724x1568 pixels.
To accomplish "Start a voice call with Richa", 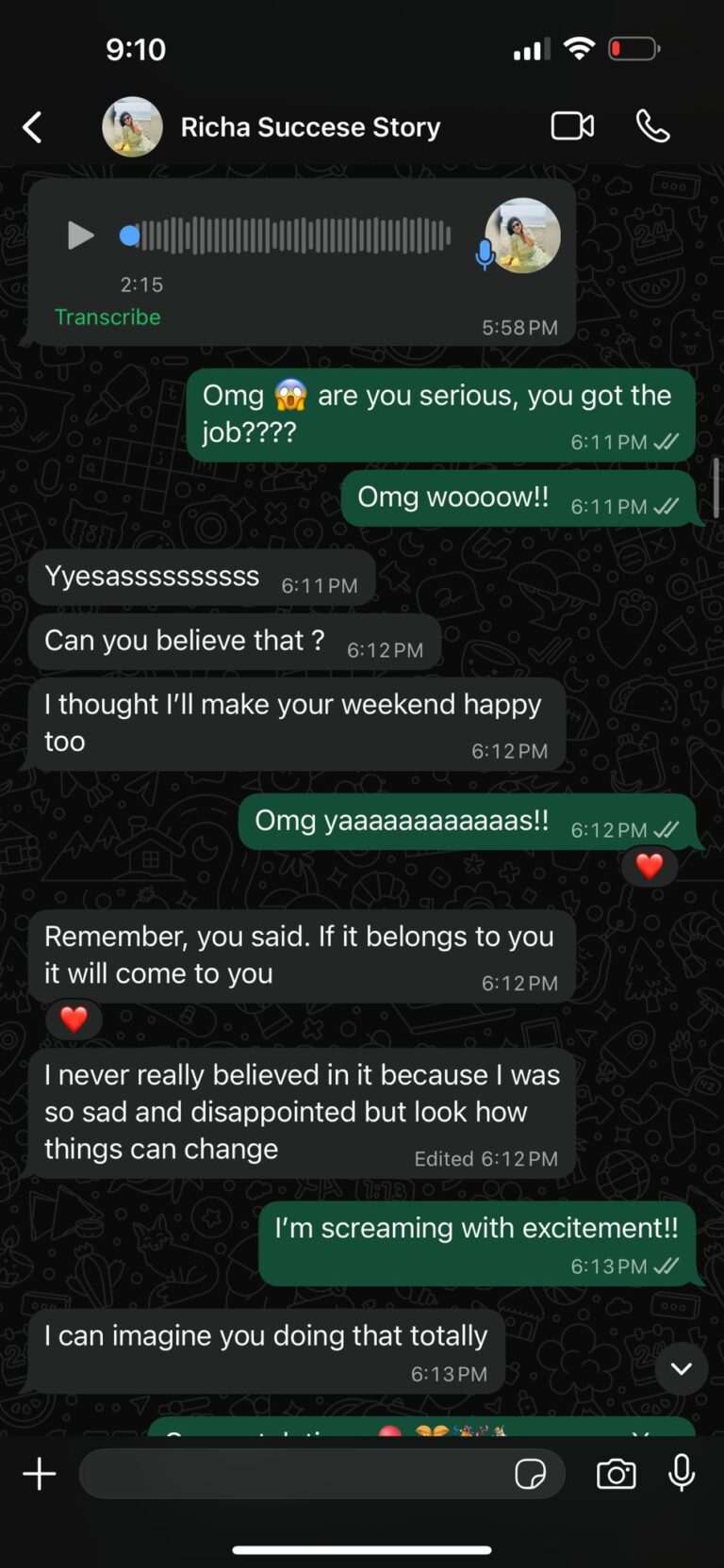I will (652, 126).
